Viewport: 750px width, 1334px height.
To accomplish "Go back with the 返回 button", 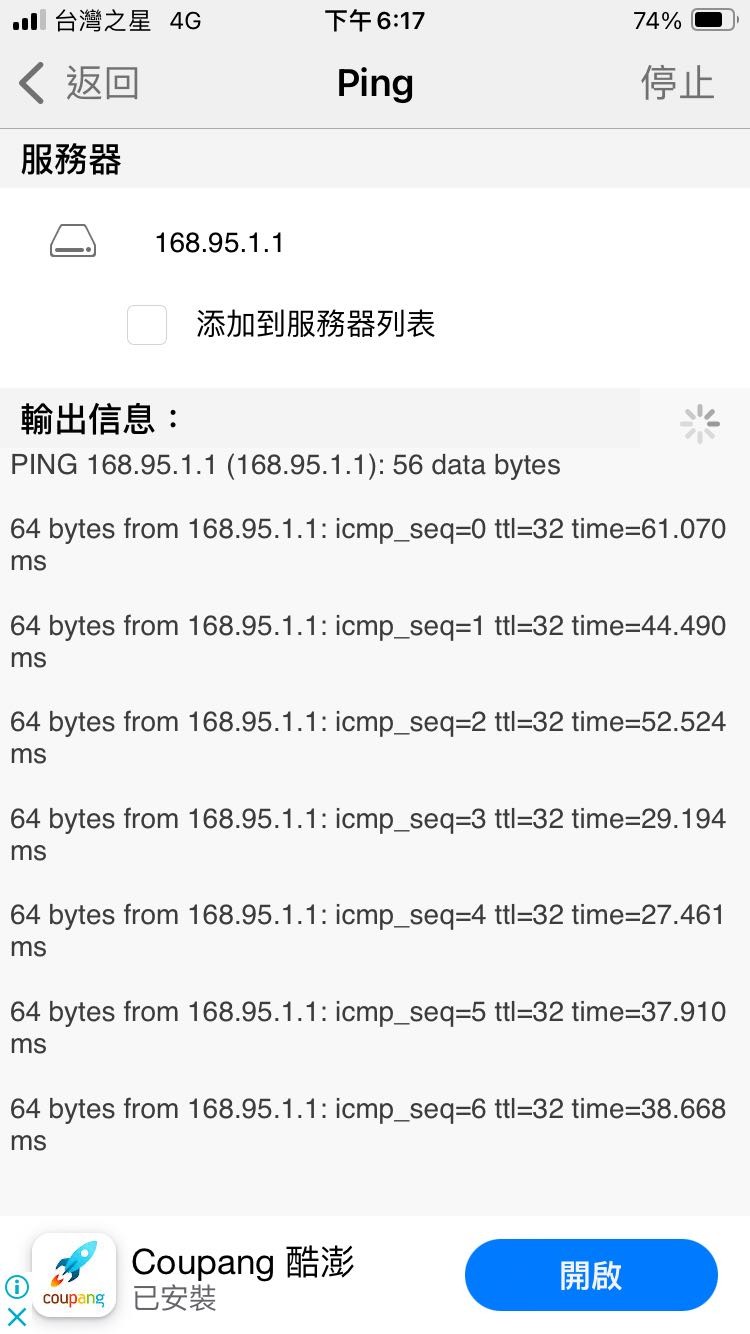I will pyautogui.click(x=79, y=84).
